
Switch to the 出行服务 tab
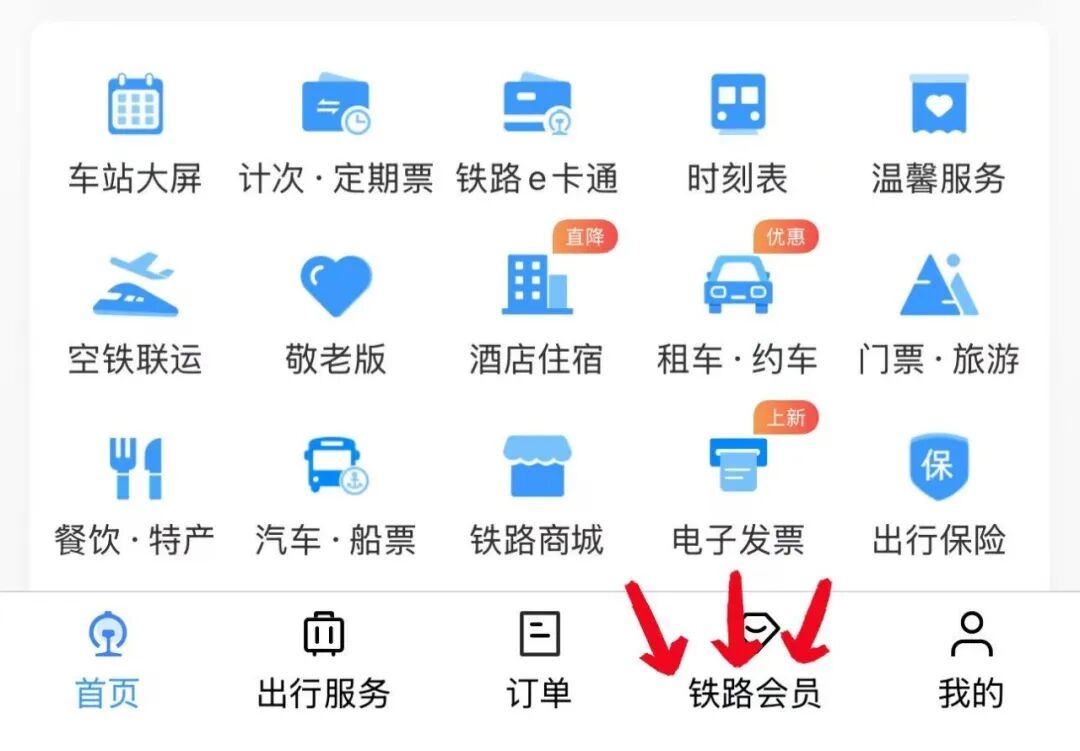[323, 662]
